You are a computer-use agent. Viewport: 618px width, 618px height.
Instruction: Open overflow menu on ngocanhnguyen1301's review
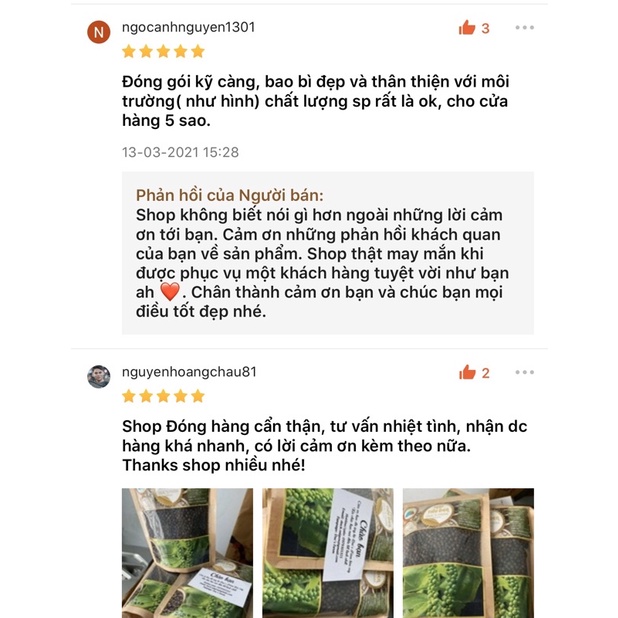tap(524, 28)
